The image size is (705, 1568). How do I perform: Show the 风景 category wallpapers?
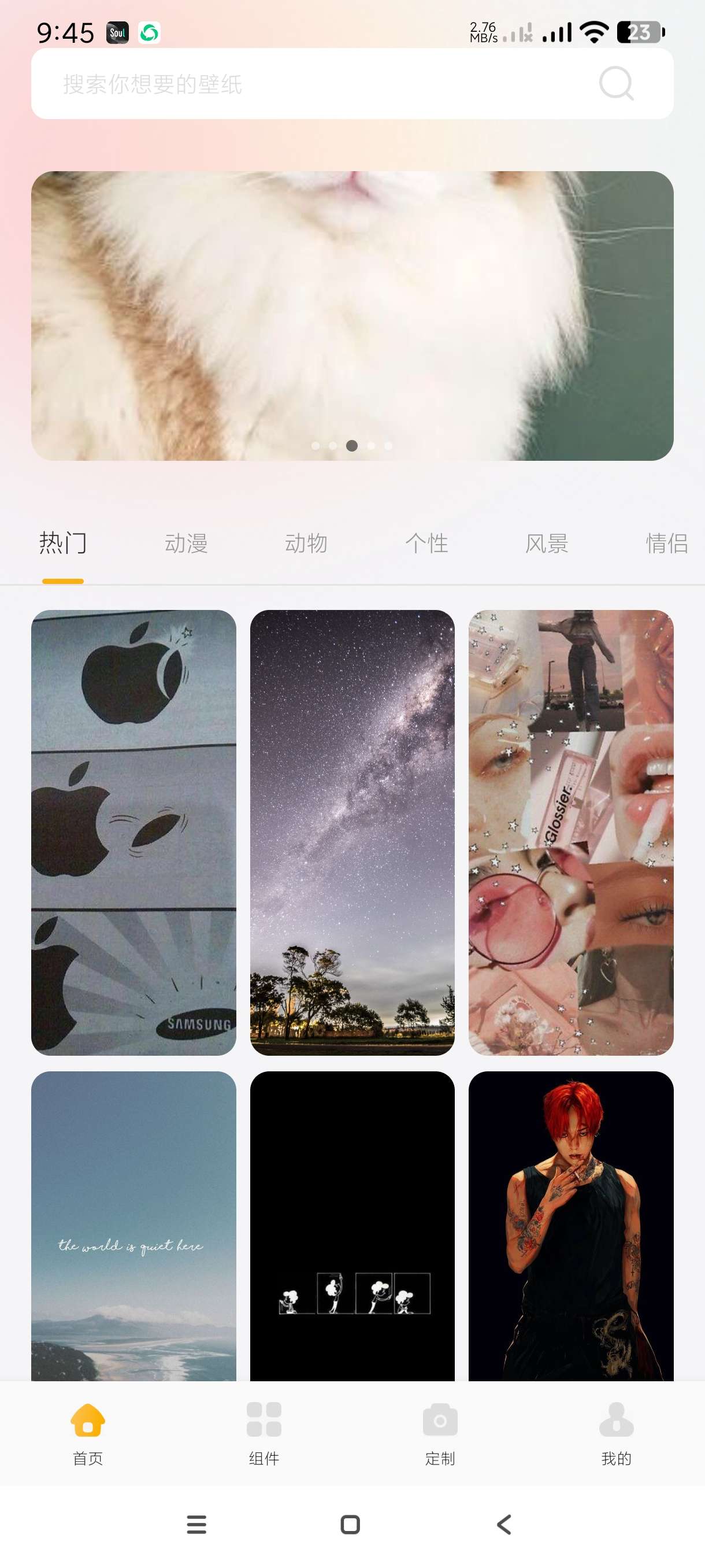pos(546,543)
